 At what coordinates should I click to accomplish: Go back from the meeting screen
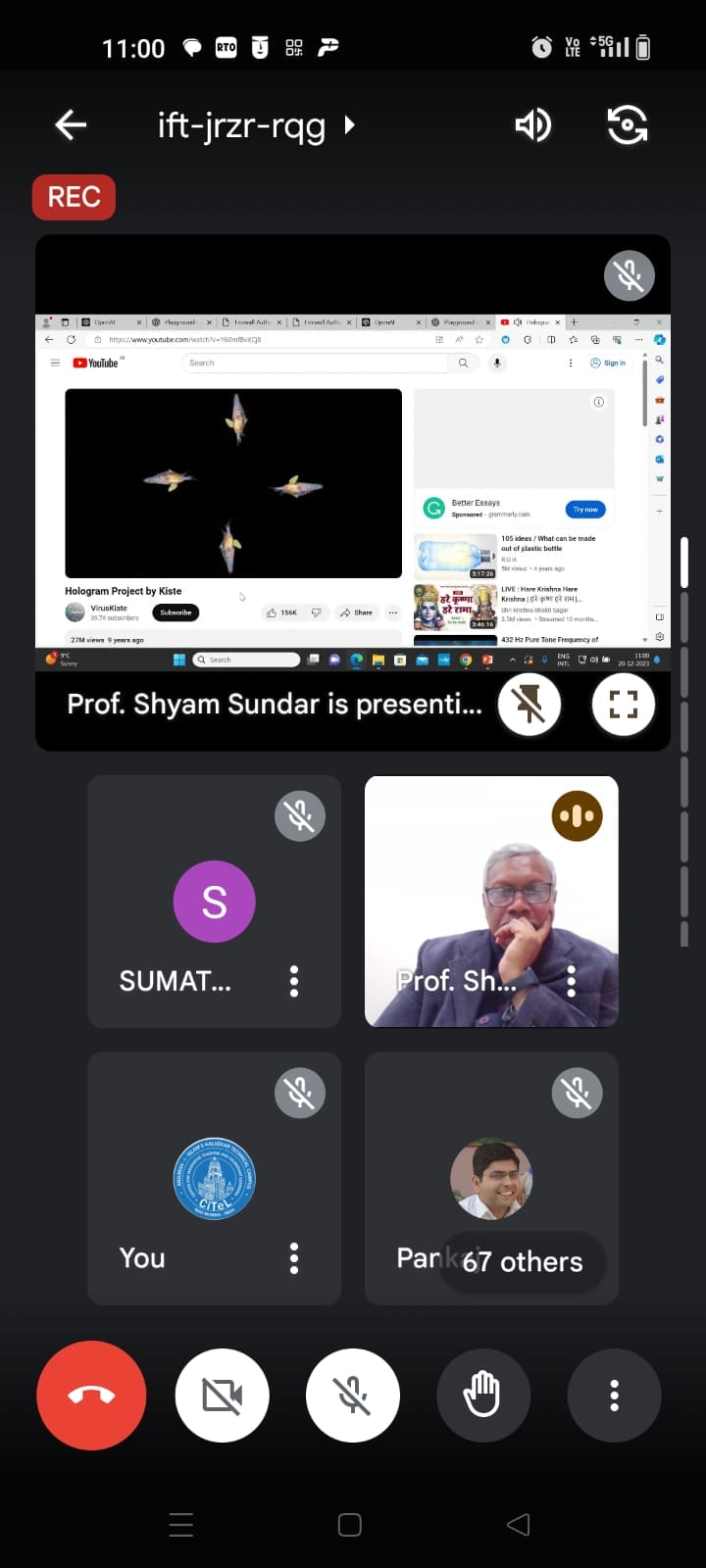click(x=71, y=125)
